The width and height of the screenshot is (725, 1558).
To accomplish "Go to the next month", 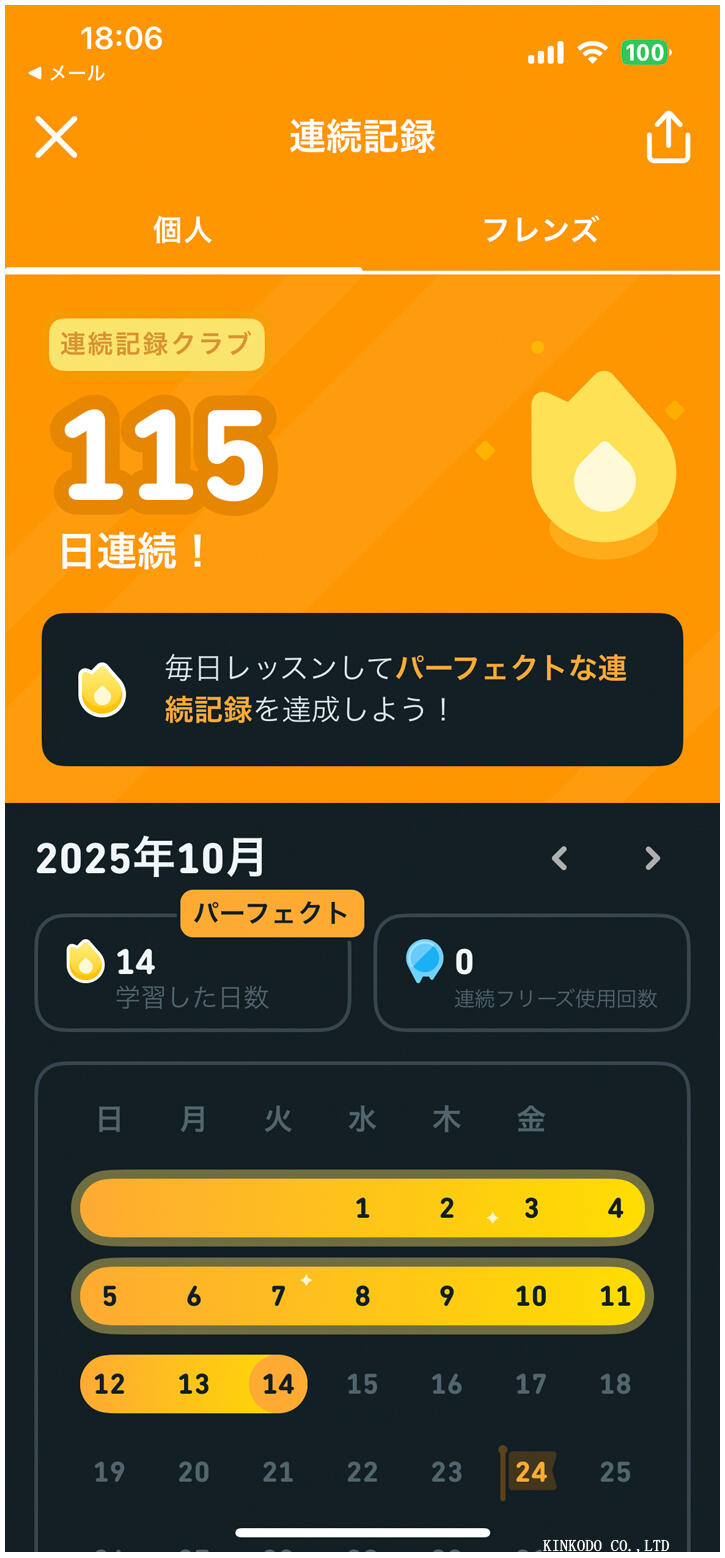I will (x=652, y=858).
